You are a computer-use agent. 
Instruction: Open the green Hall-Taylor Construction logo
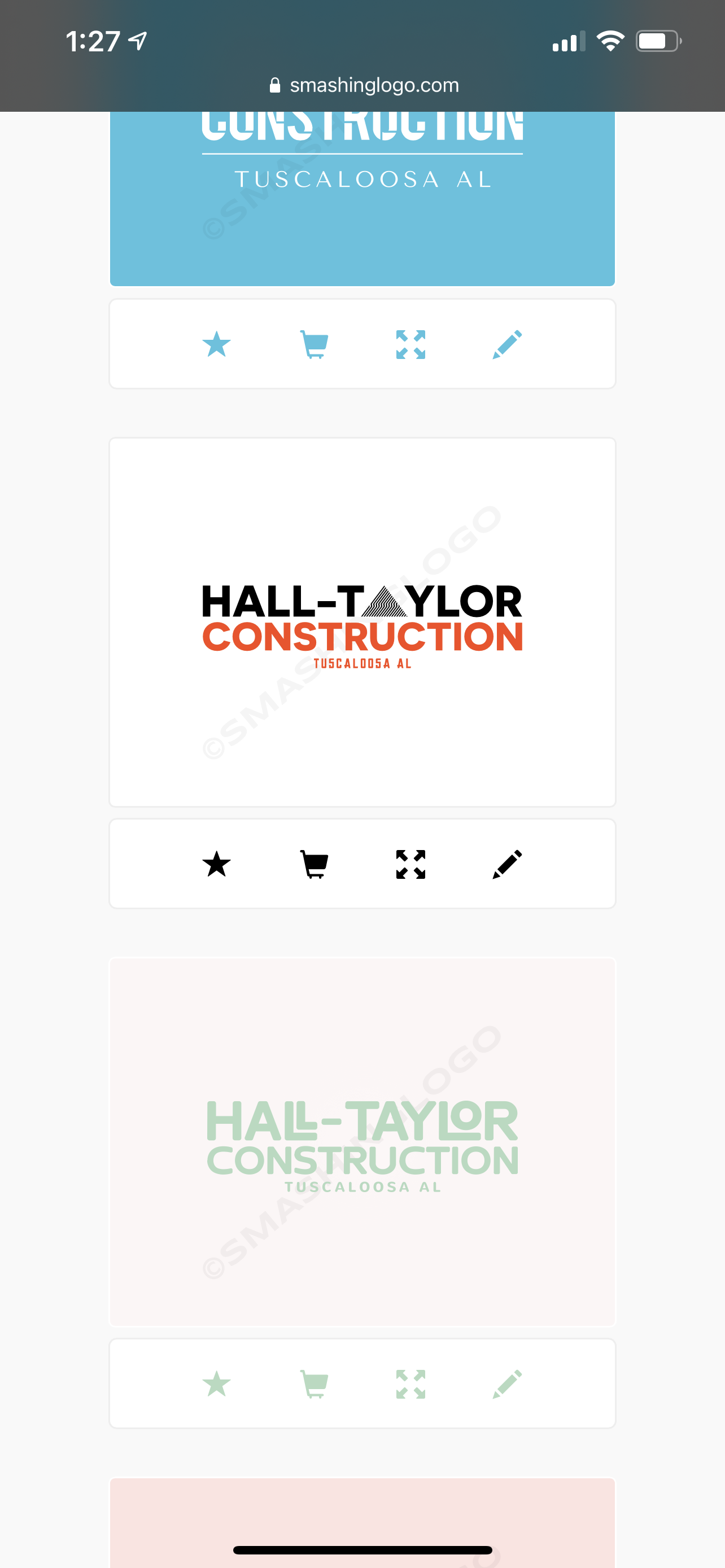pos(362,1142)
